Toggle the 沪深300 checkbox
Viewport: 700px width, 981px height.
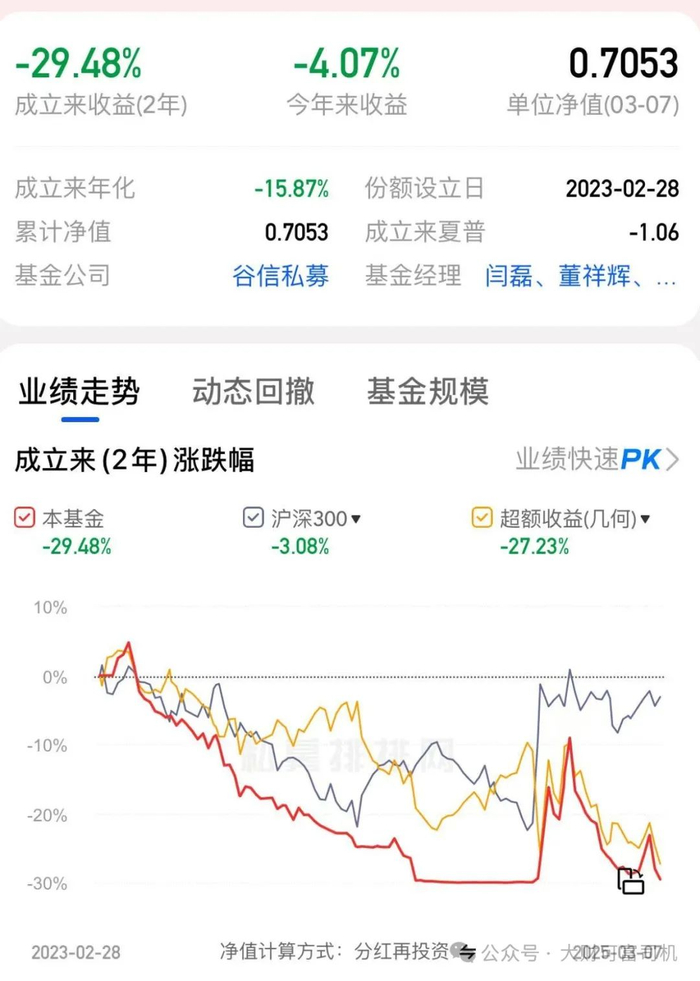254,518
